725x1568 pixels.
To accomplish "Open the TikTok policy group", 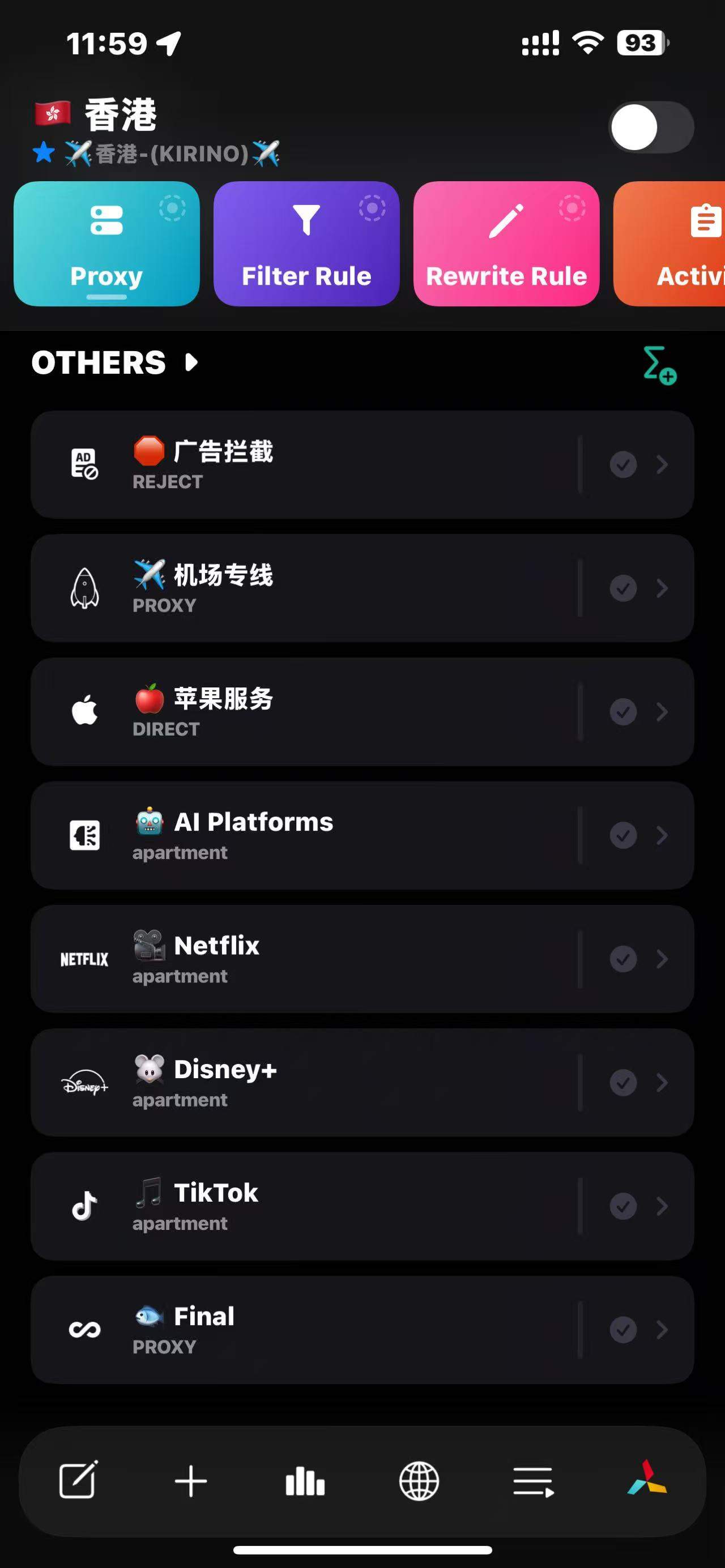I will 362,1206.
